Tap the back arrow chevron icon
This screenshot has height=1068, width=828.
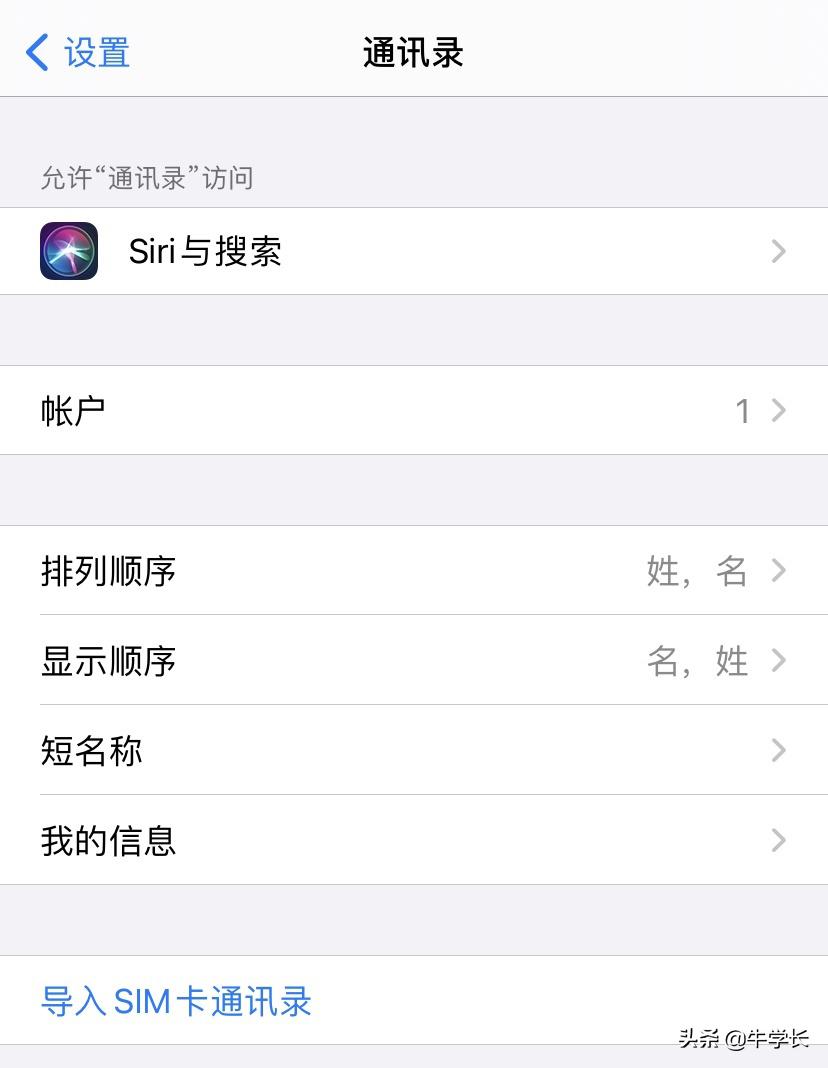pos(37,53)
